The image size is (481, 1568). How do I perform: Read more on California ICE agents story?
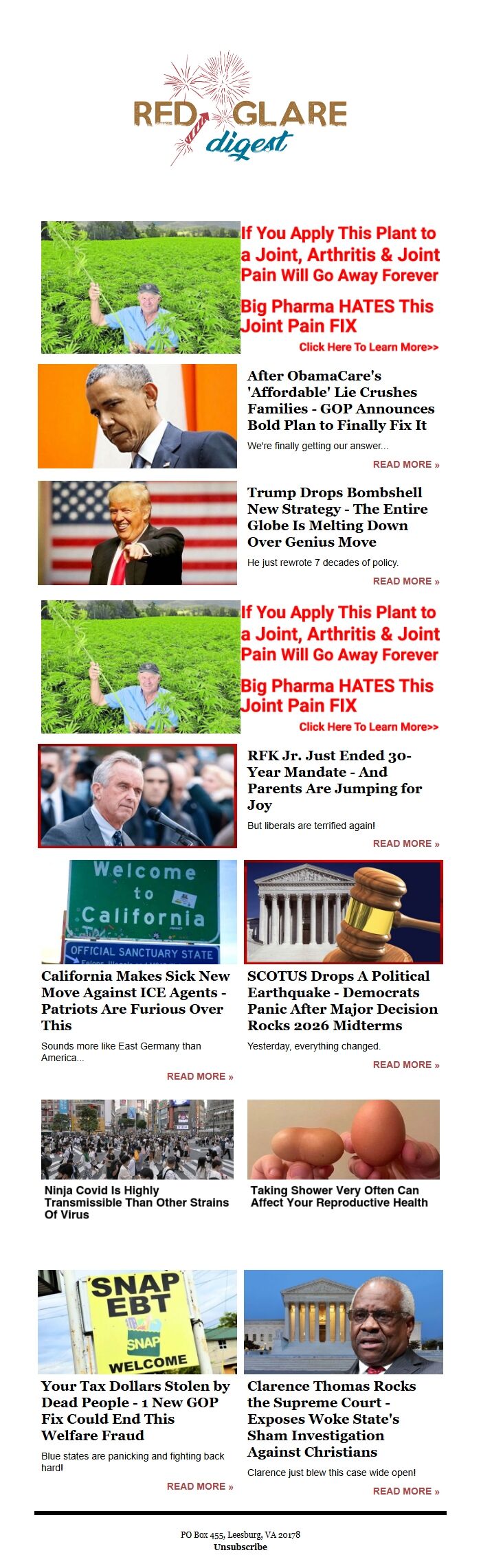coord(199,1076)
